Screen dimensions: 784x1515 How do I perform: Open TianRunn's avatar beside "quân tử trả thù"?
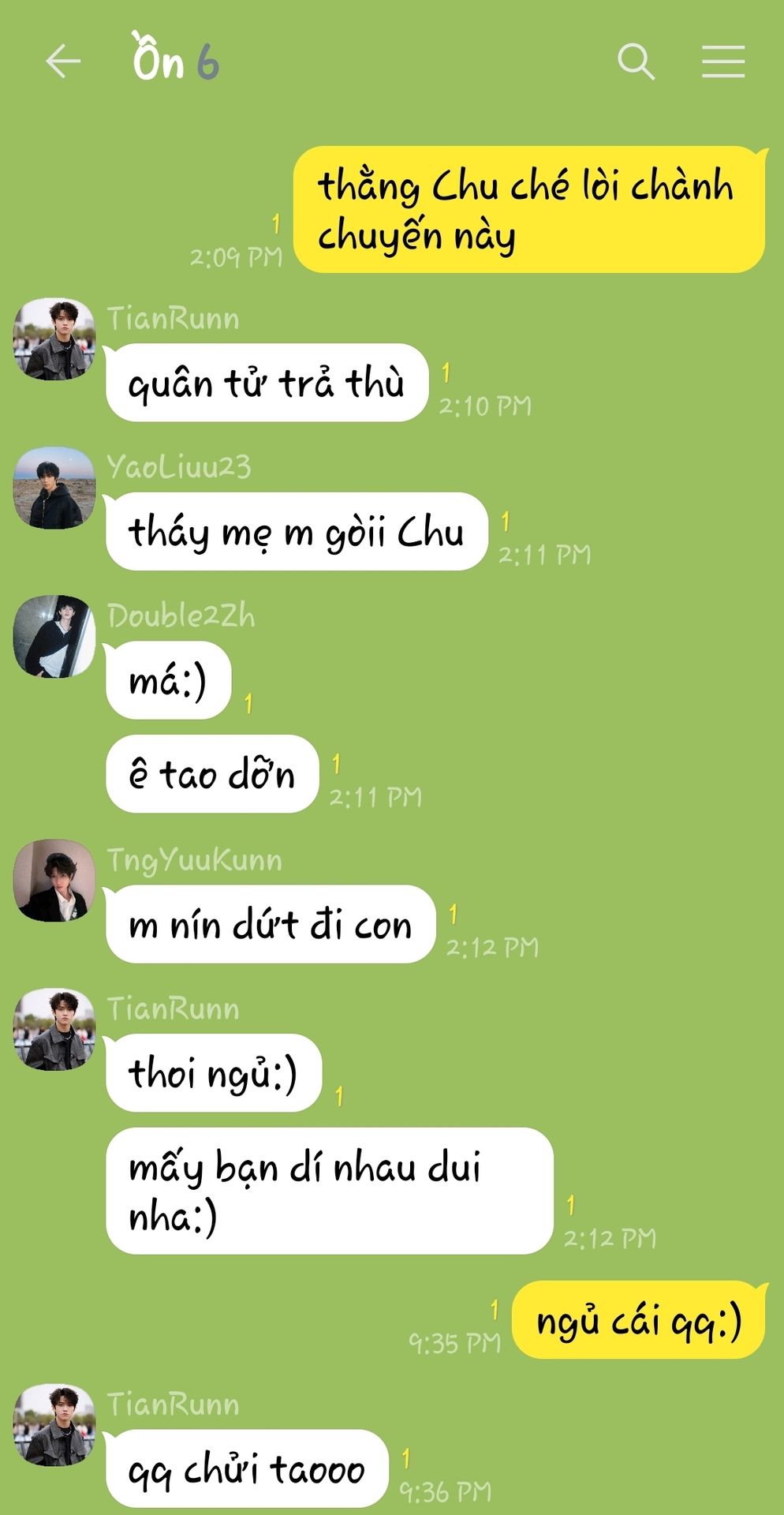(x=54, y=339)
